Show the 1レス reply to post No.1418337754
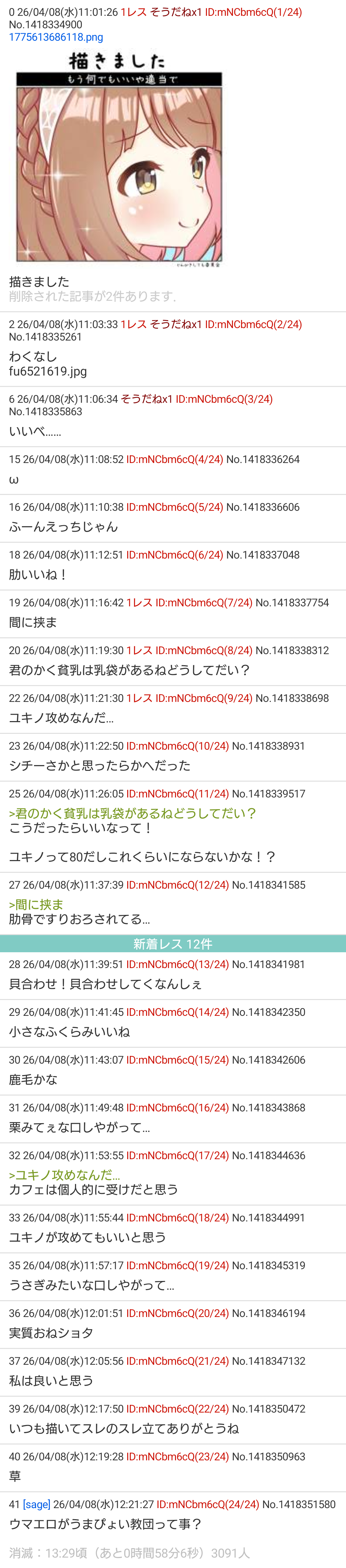The image size is (346, 1568). 139,603
